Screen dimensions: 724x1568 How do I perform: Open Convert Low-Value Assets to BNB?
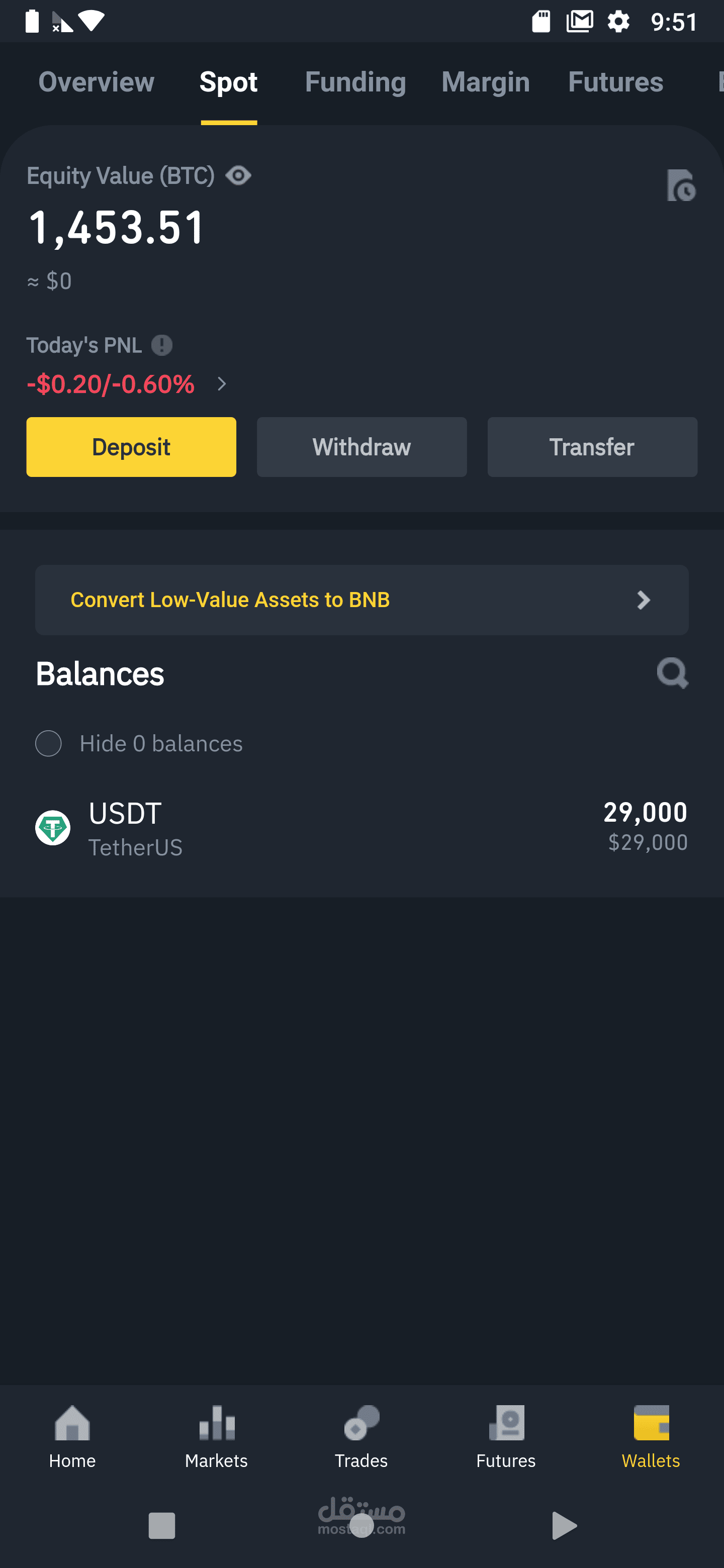click(361, 600)
